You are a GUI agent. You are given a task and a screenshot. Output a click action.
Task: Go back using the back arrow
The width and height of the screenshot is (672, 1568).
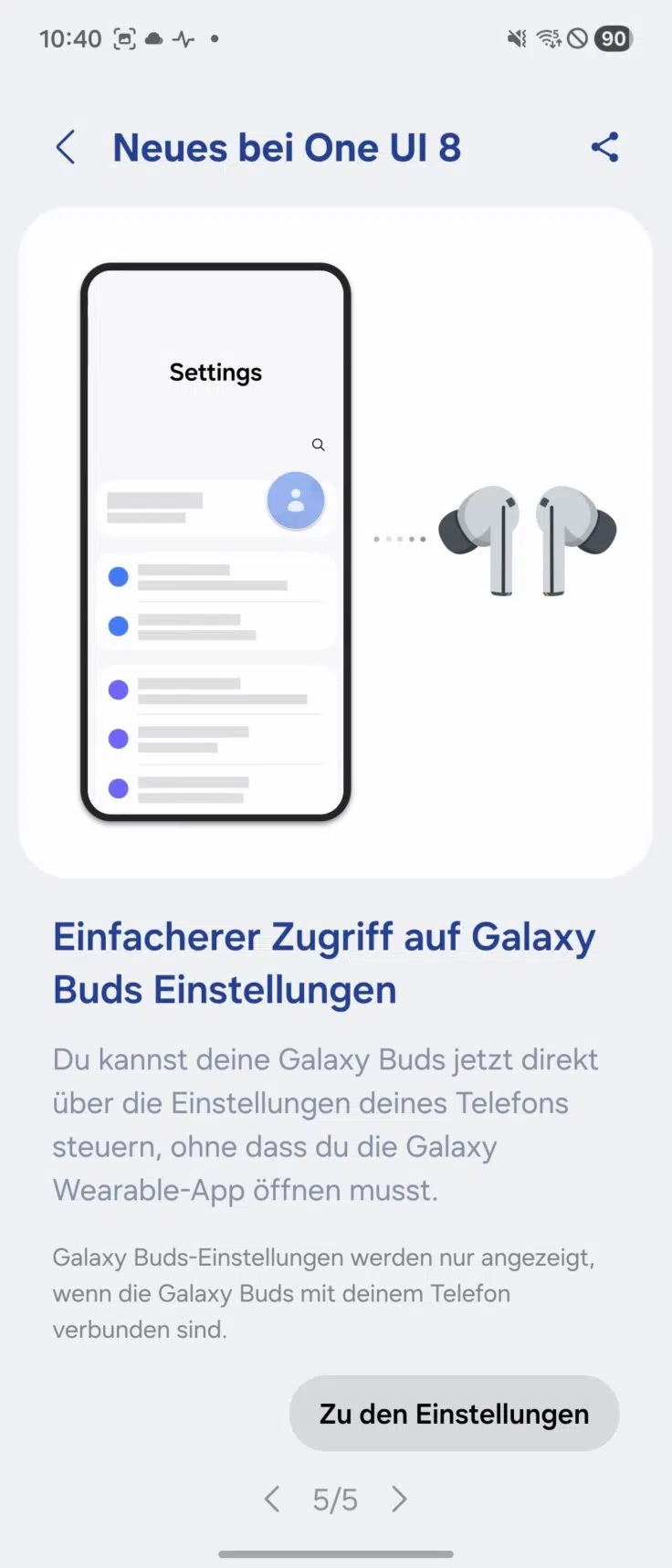click(x=66, y=146)
